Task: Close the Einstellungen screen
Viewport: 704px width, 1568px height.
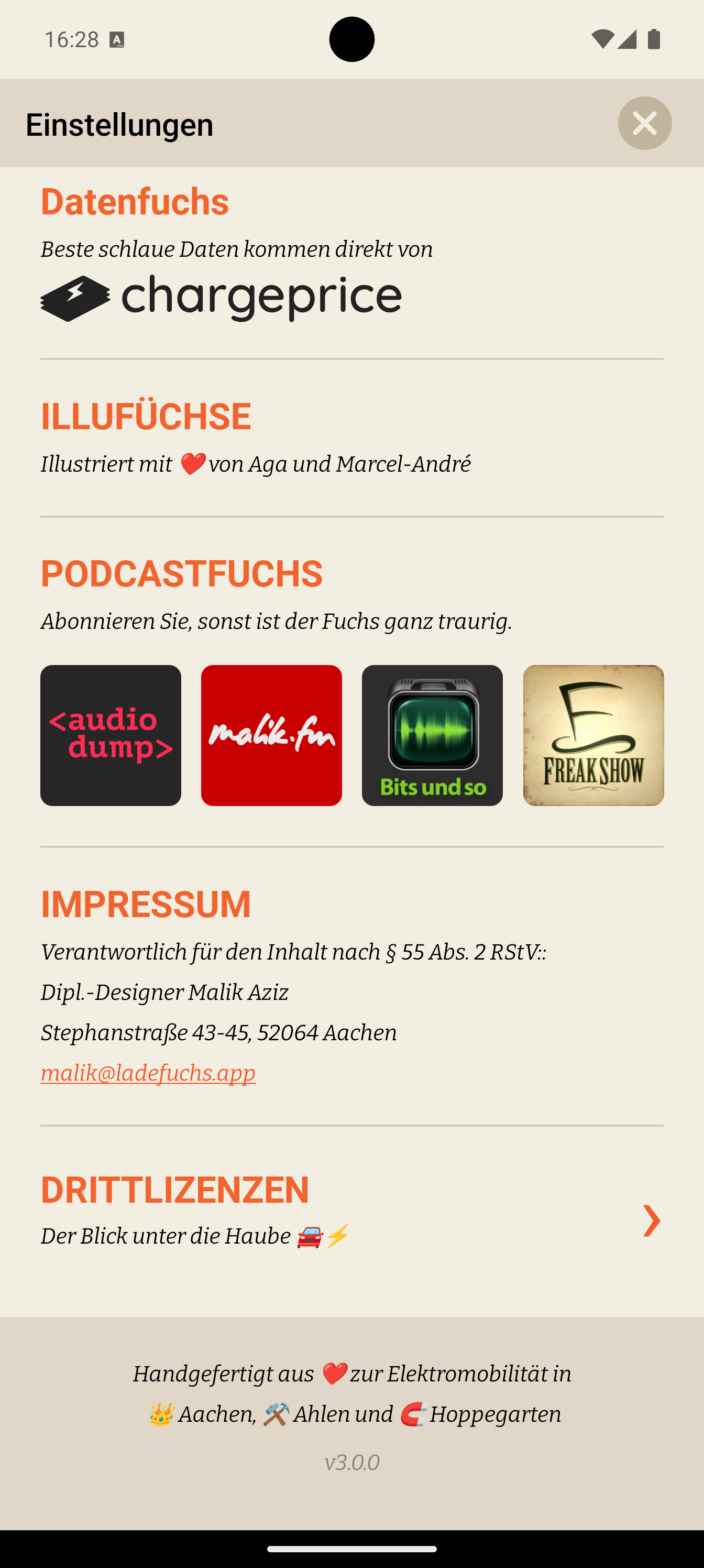Action: click(x=644, y=124)
